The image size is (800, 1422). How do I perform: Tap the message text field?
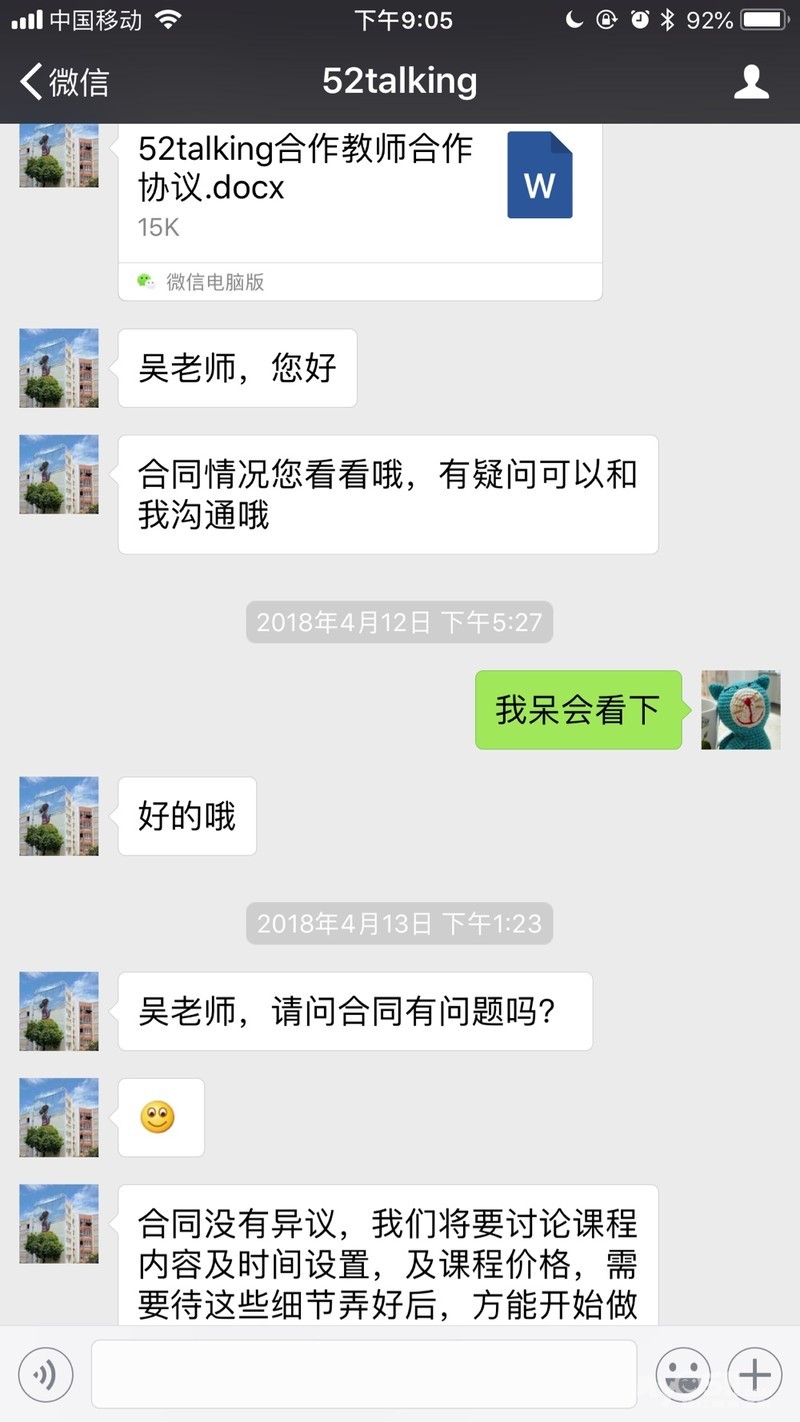point(364,1375)
